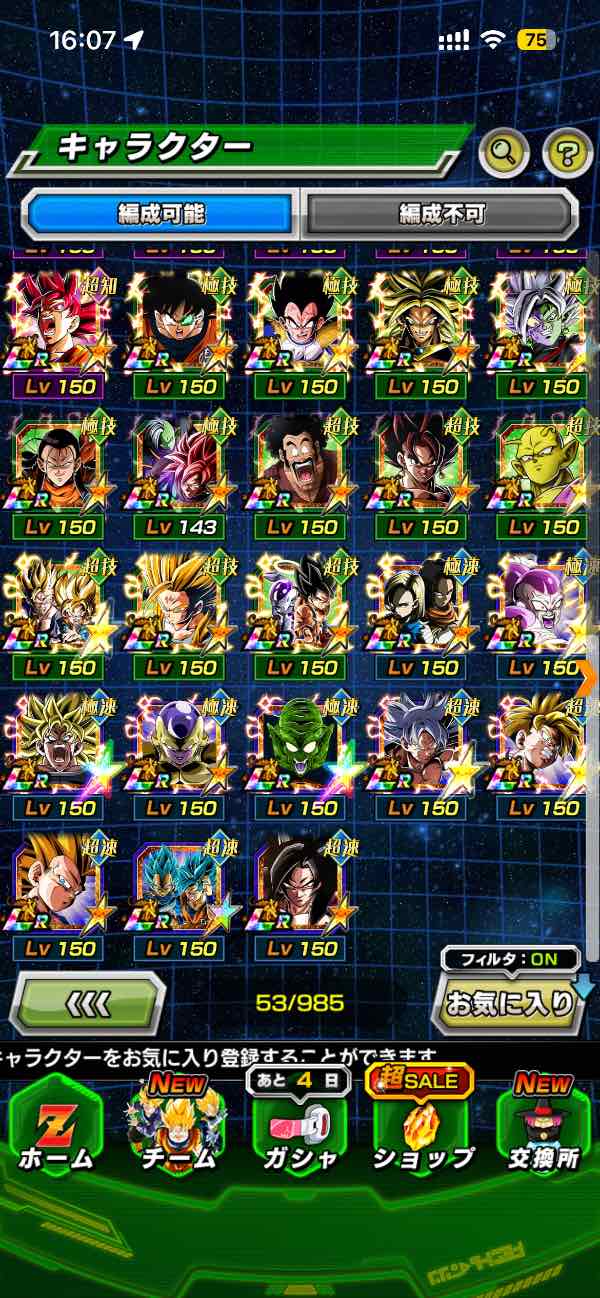Image resolution: width=600 pixels, height=1298 pixels.
Task: Open the ガシャ gacha tab
Action: click(298, 1125)
